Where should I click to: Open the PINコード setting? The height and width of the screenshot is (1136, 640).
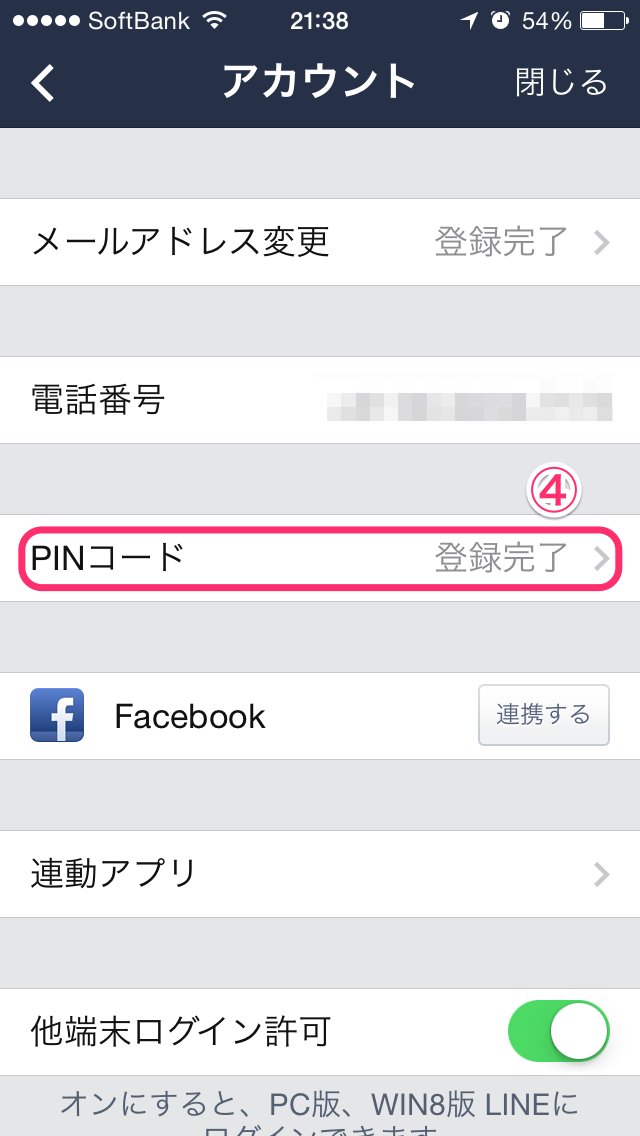coord(320,558)
